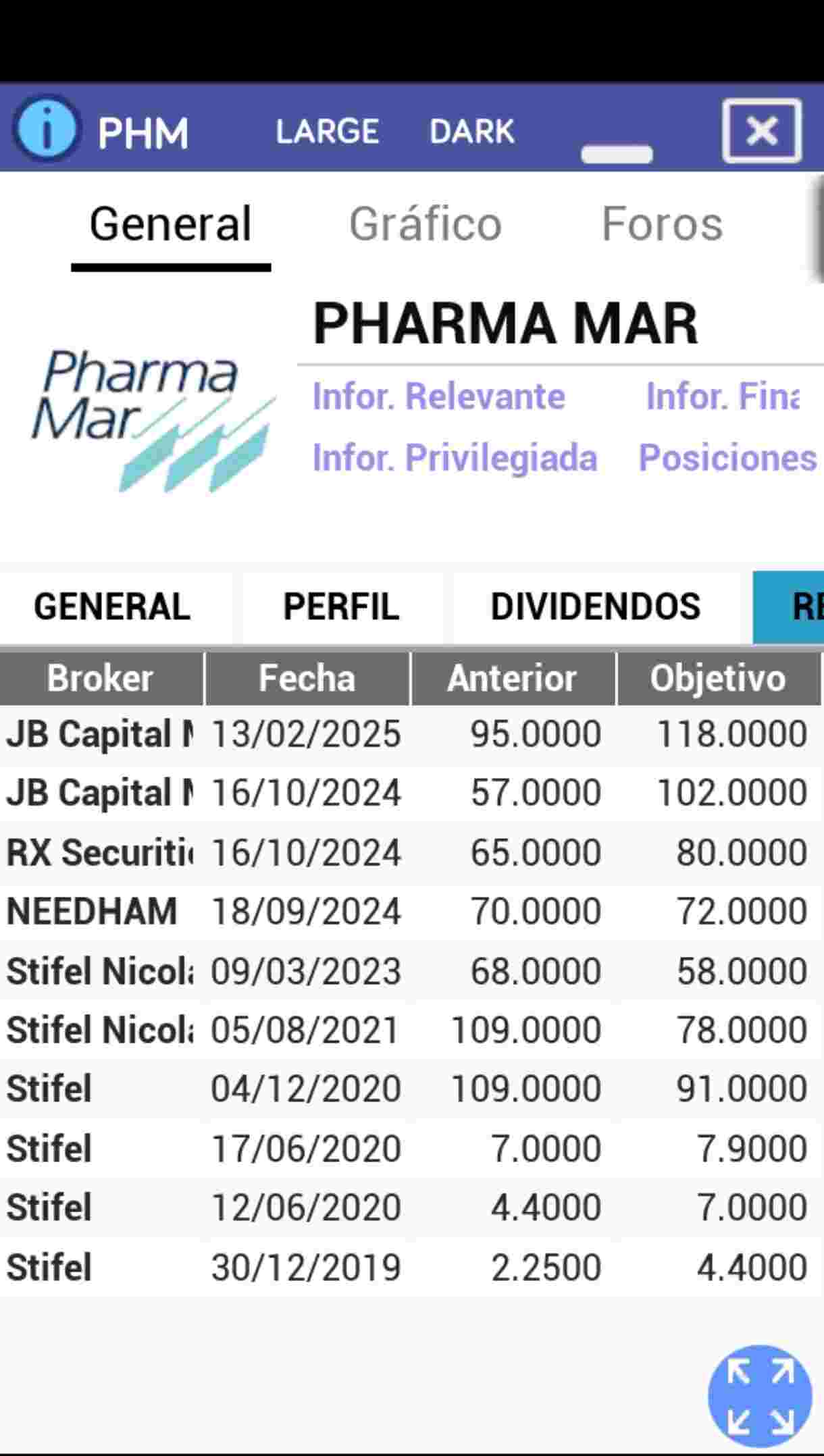
Task: Tap the fullscreen expand button
Action: (759, 1396)
